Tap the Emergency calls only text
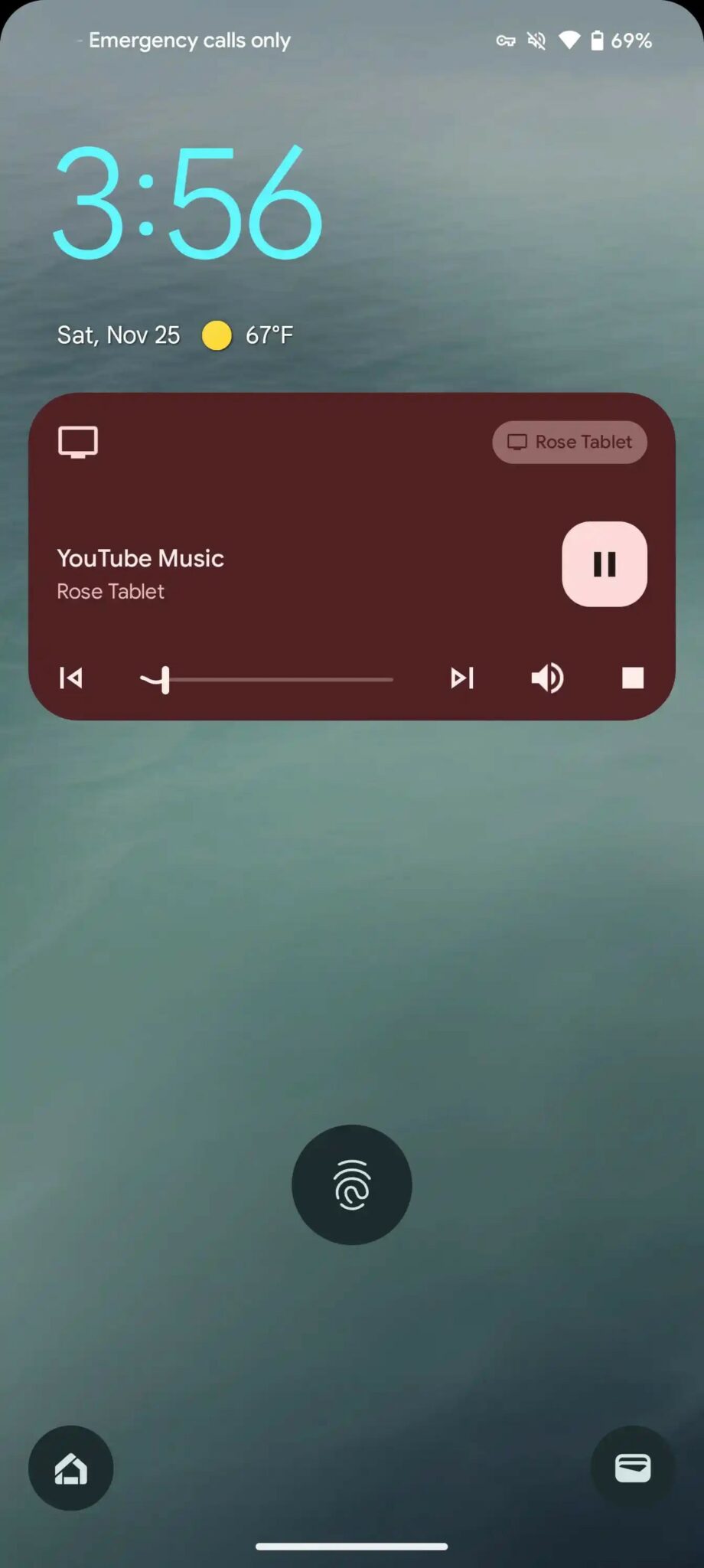 (x=189, y=41)
